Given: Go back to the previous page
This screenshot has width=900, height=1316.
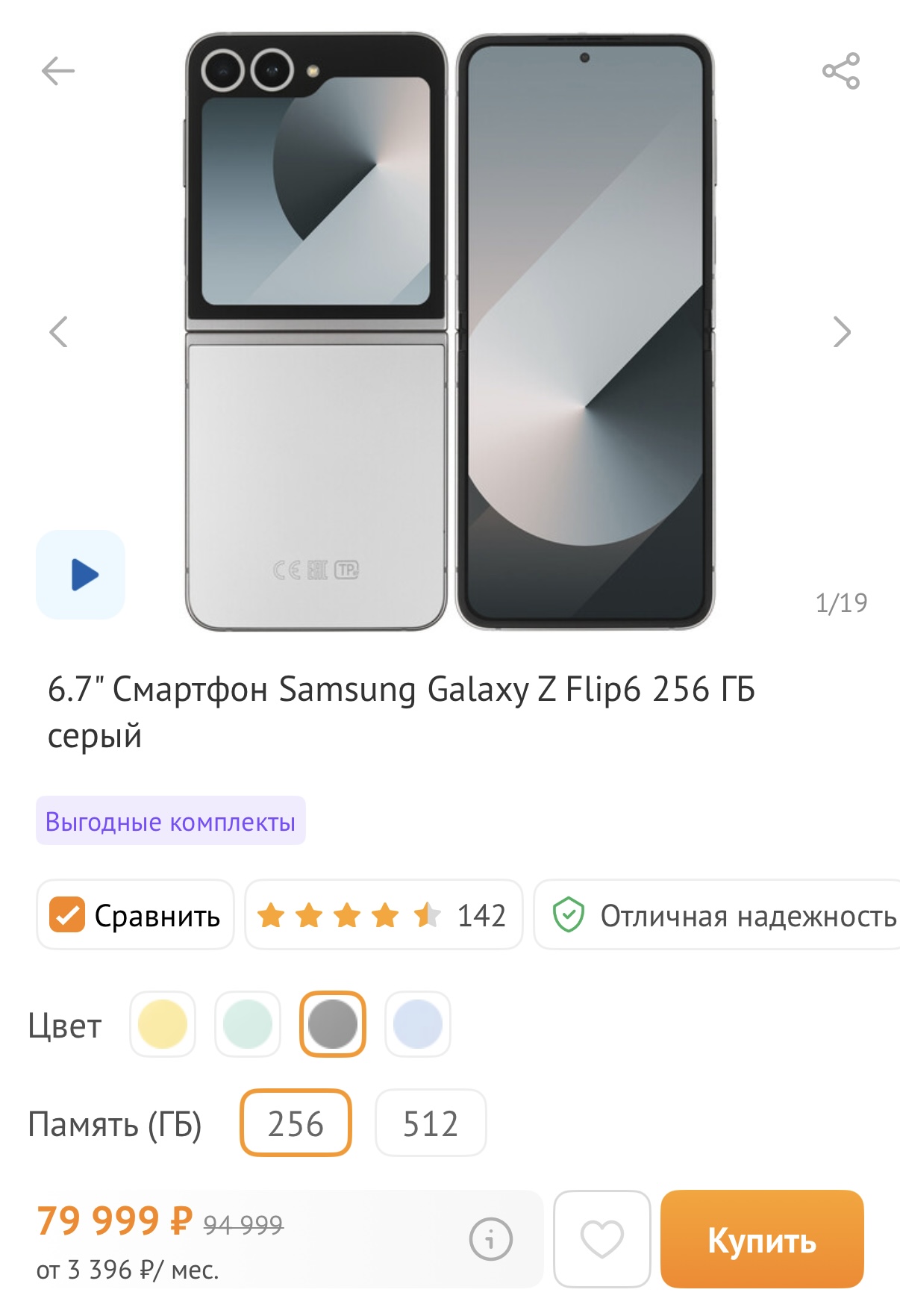Looking at the screenshot, I should (x=58, y=72).
